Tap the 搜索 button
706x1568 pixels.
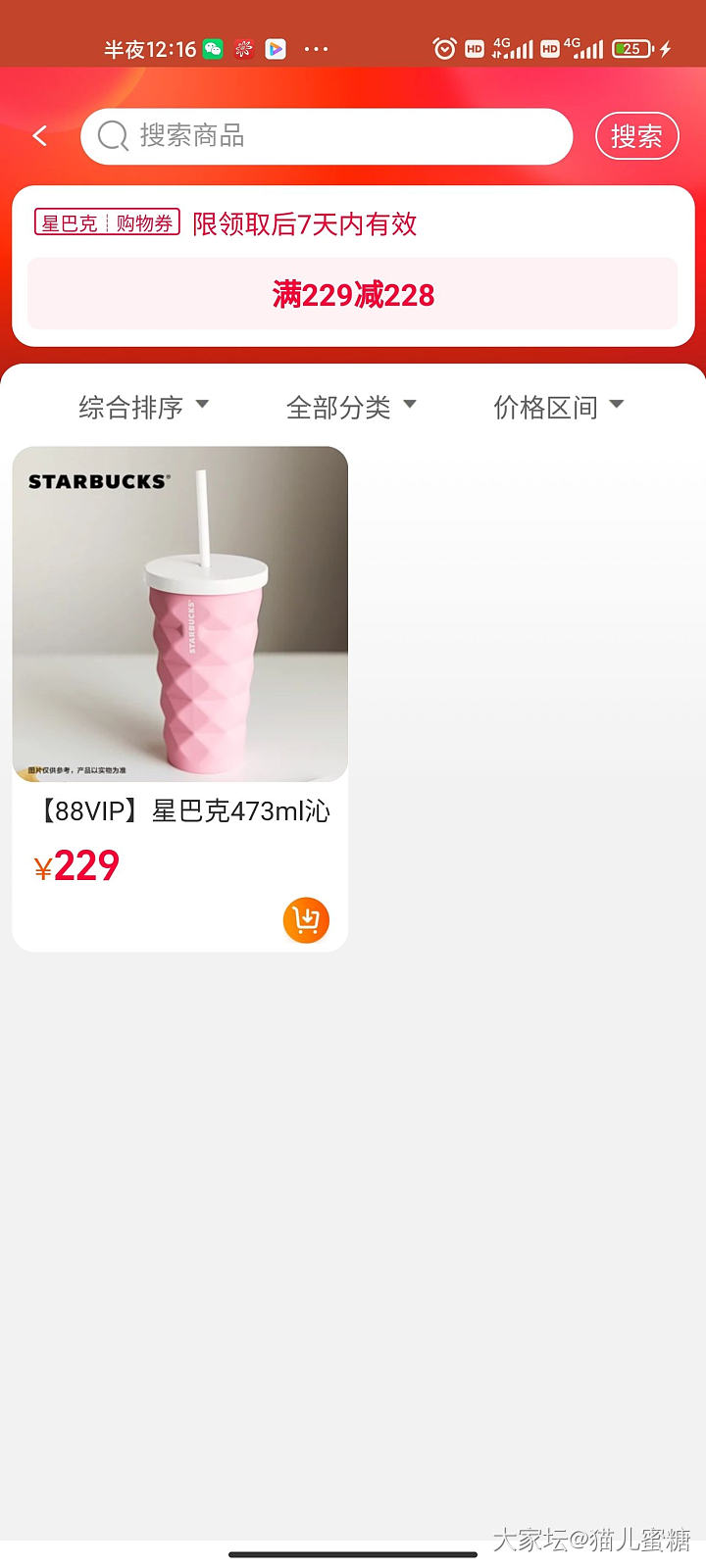pos(636,136)
